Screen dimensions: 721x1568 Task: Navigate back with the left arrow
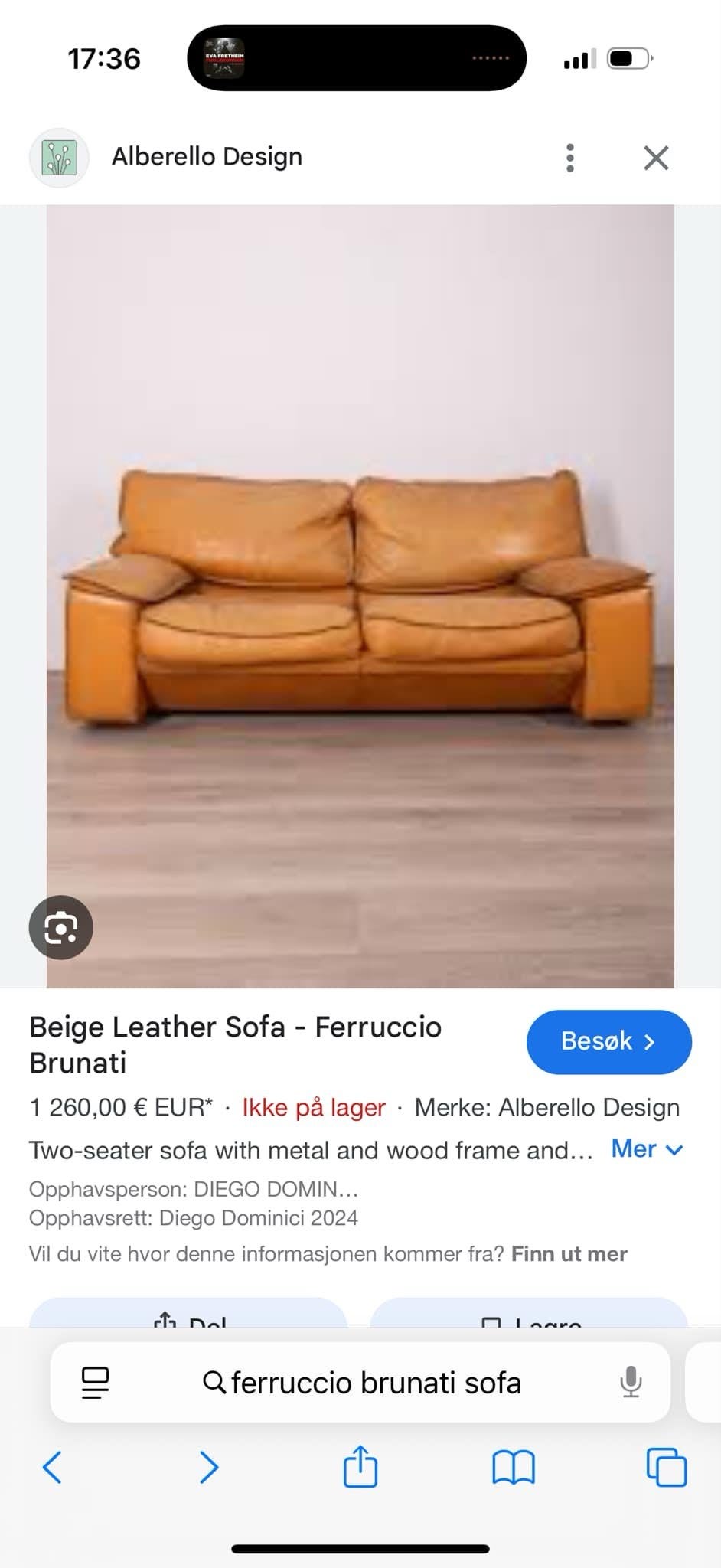(51, 1468)
